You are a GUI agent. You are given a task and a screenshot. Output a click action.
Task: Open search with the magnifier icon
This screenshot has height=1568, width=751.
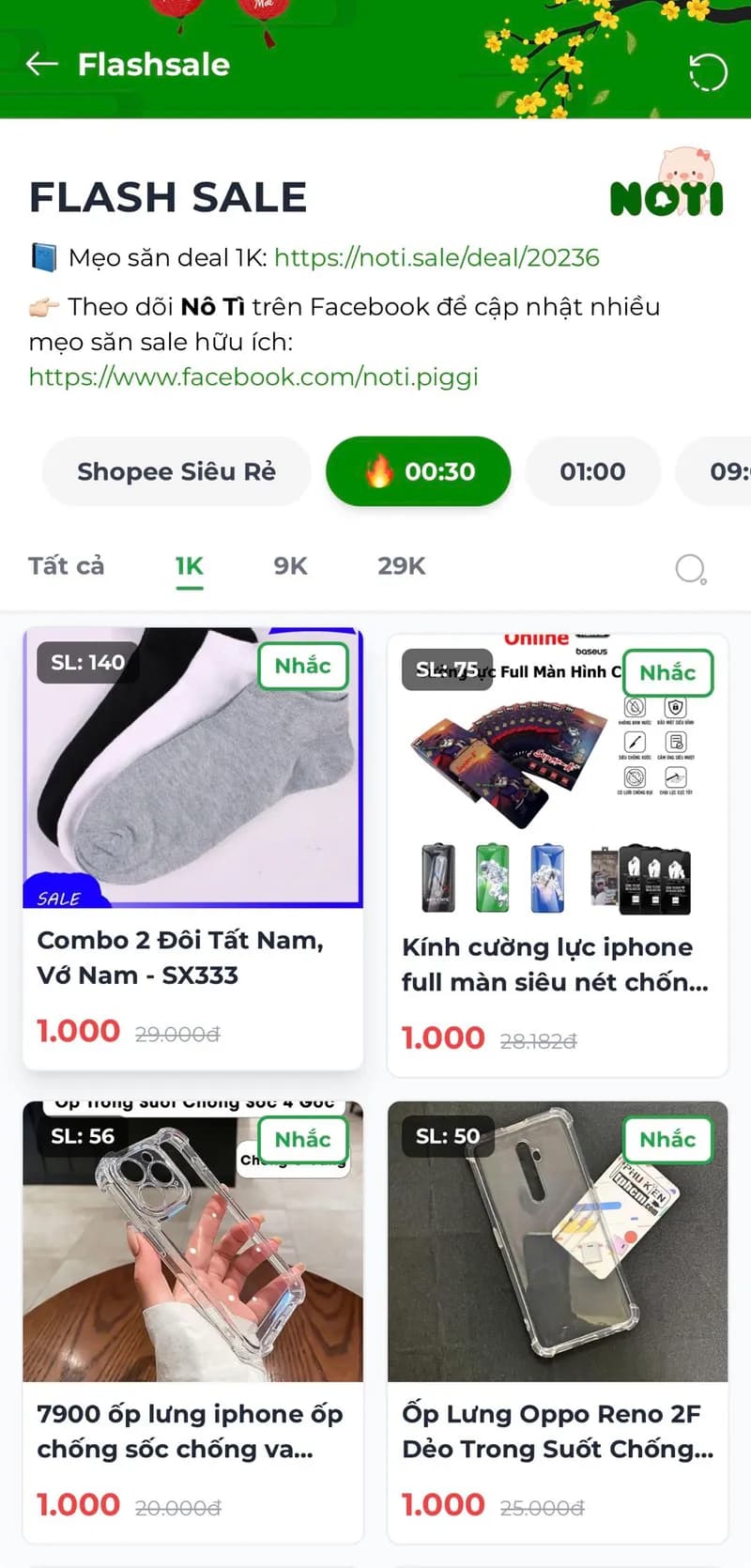[x=692, y=568]
